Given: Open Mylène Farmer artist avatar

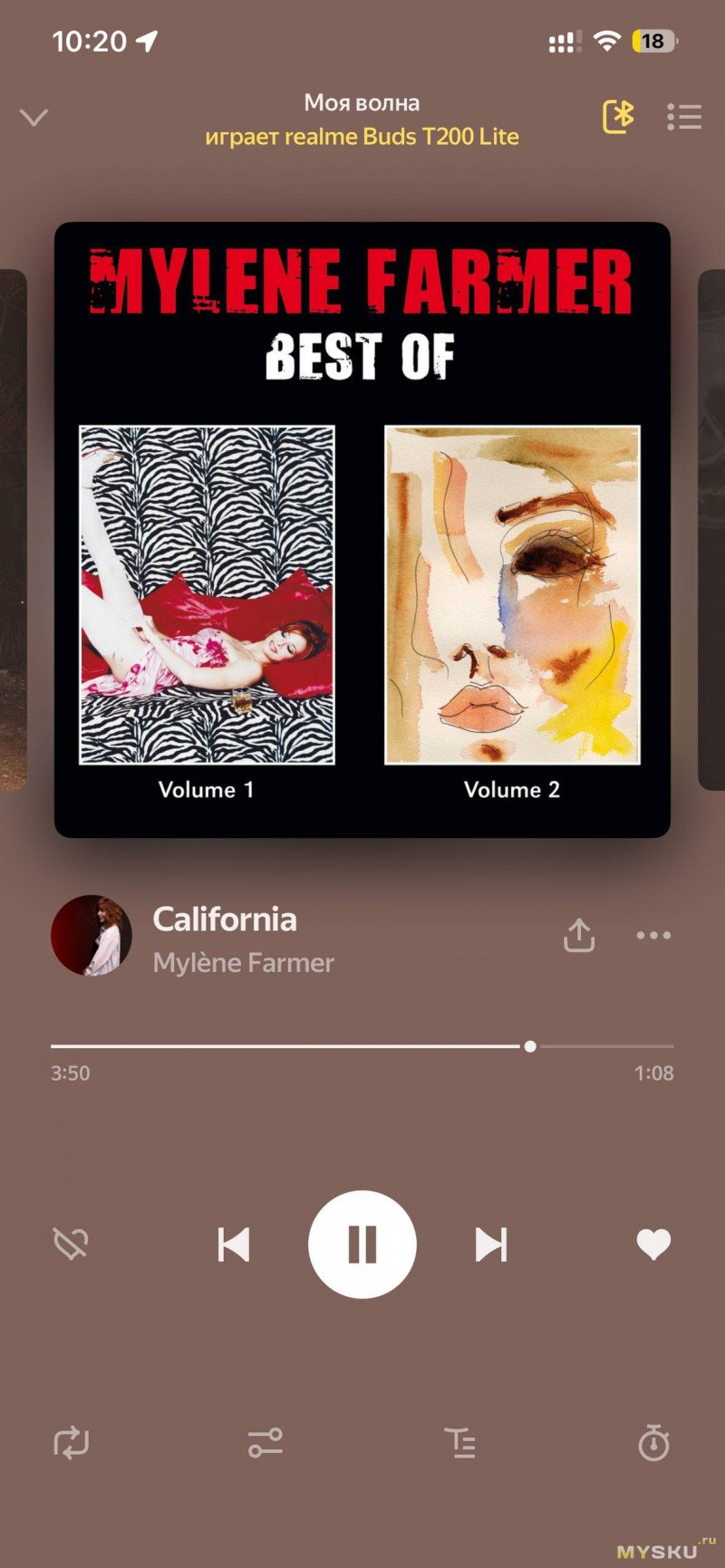Looking at the screenshot, I should pos(92,936).
